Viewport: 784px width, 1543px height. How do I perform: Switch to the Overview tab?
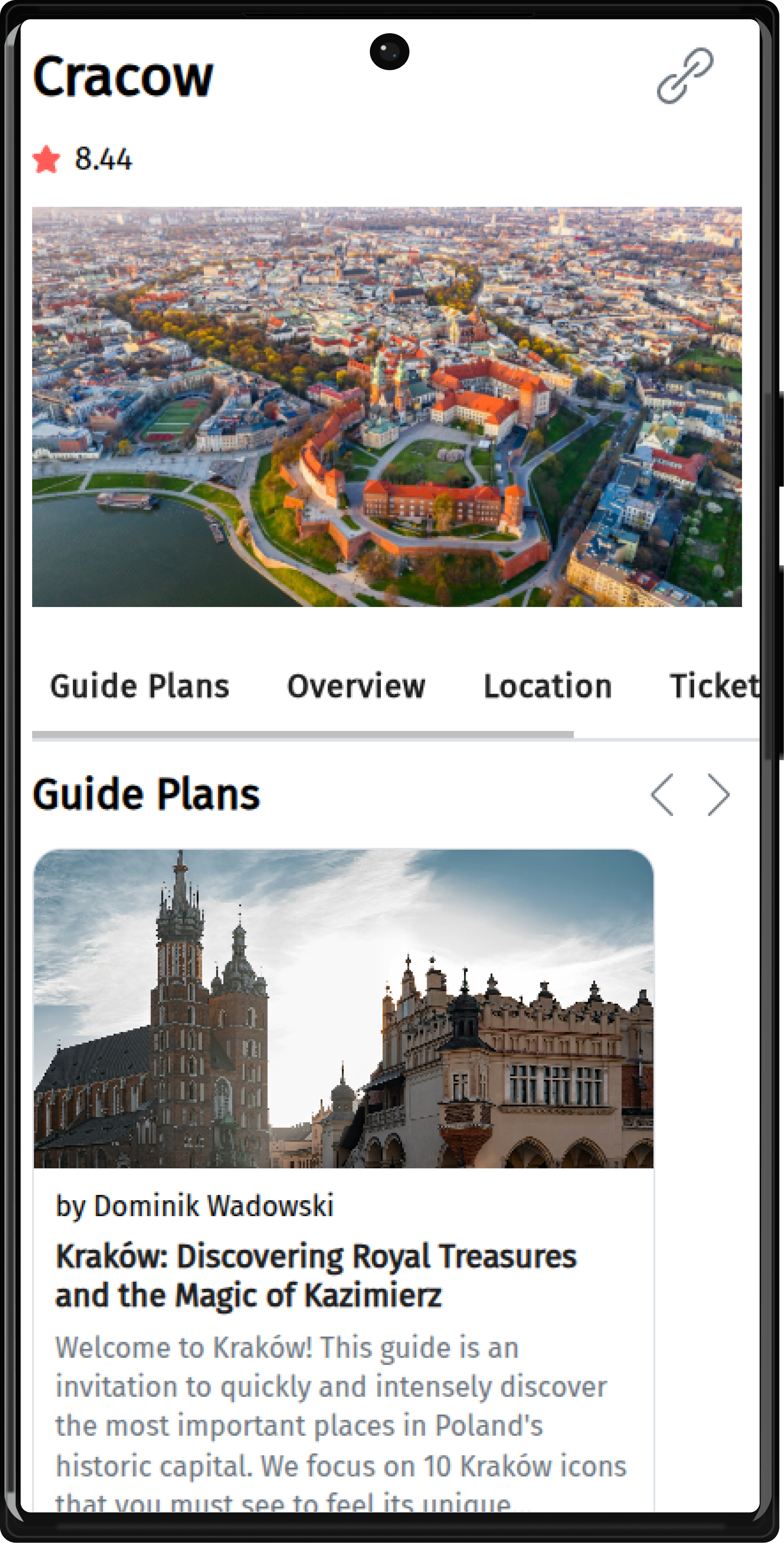356,687
